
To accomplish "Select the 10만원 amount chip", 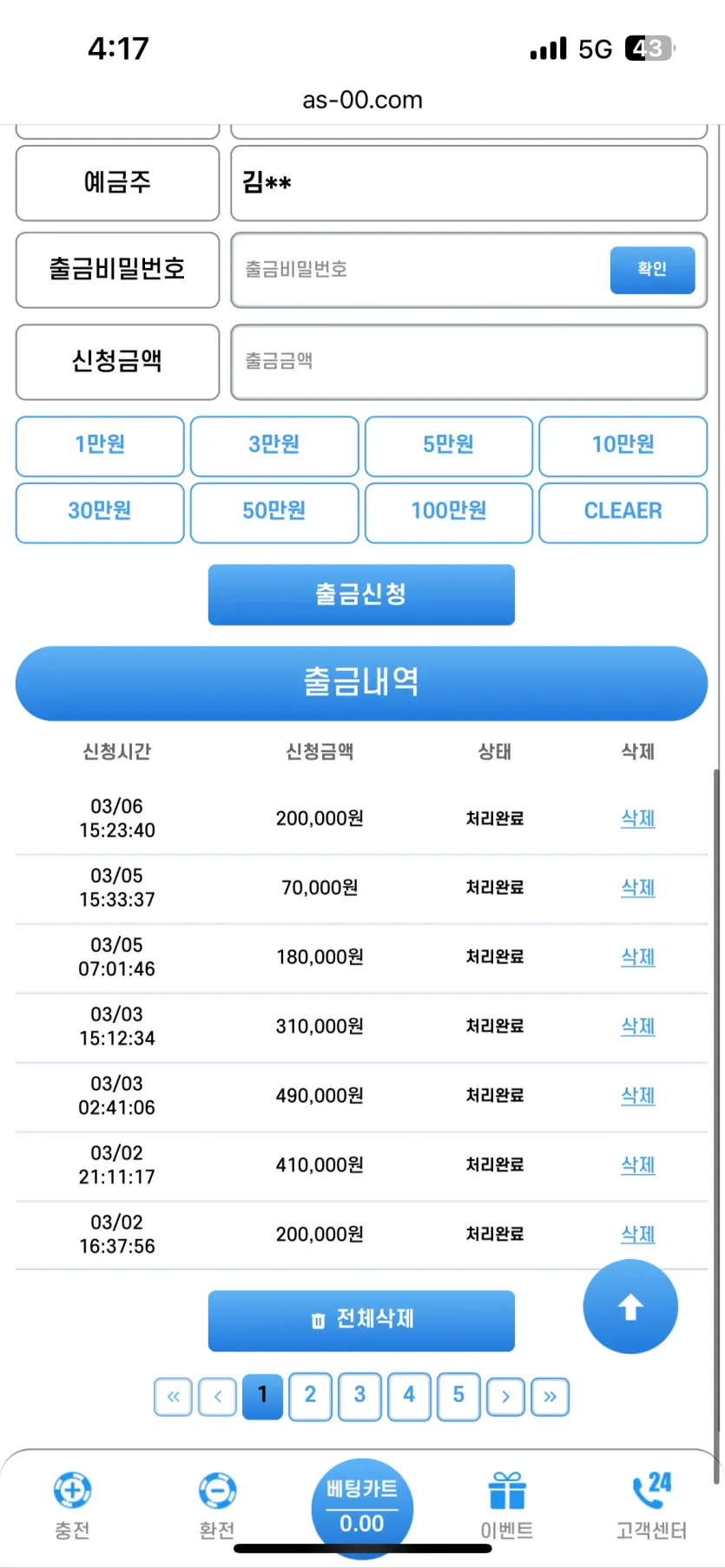I will point(623,446).
